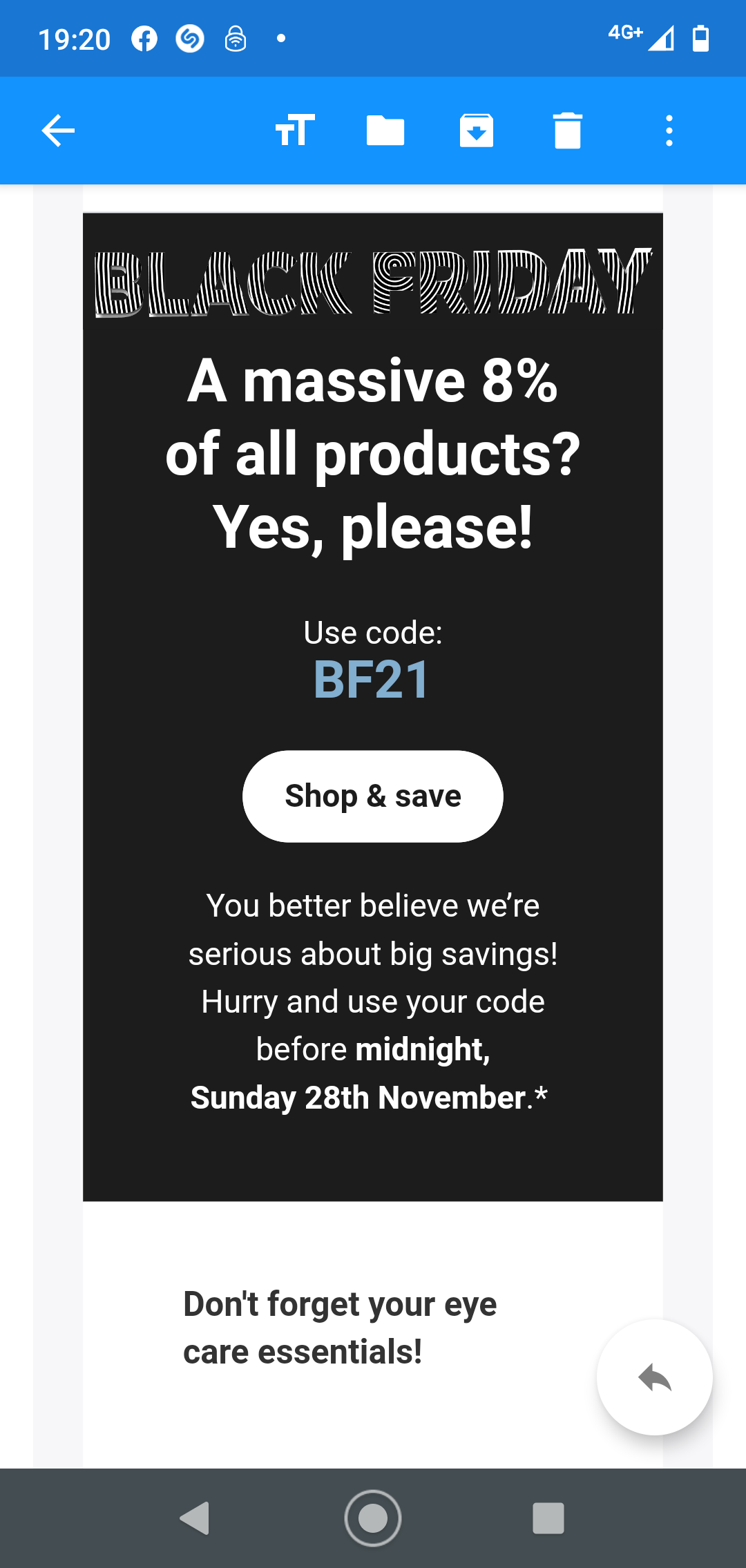This screenshot has width=746, height=1568.
Task: Change the email text size
Action: coord(295,130)
